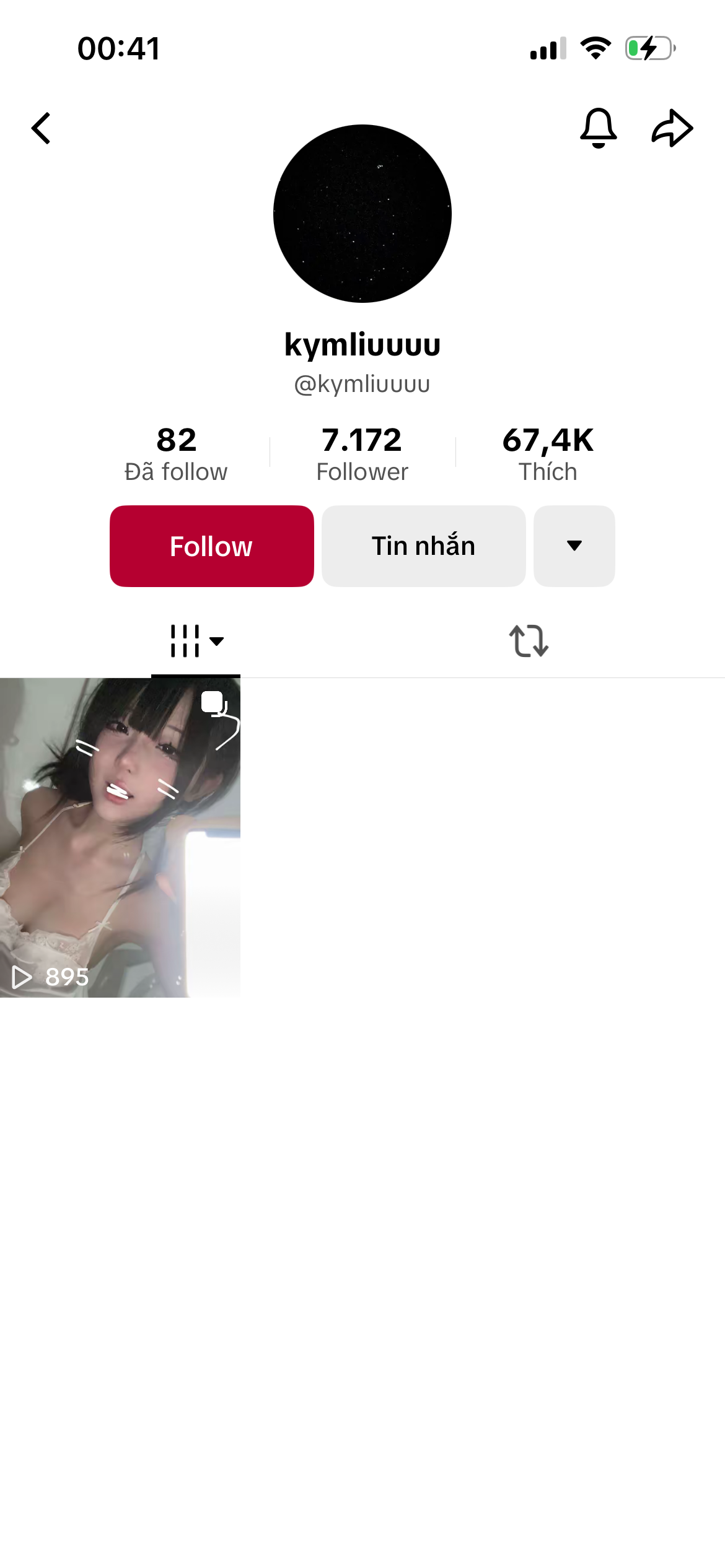The width and height of the screenshot is (725, 1568).
Task: Play the video with 895 views
Action: (120, 837)
